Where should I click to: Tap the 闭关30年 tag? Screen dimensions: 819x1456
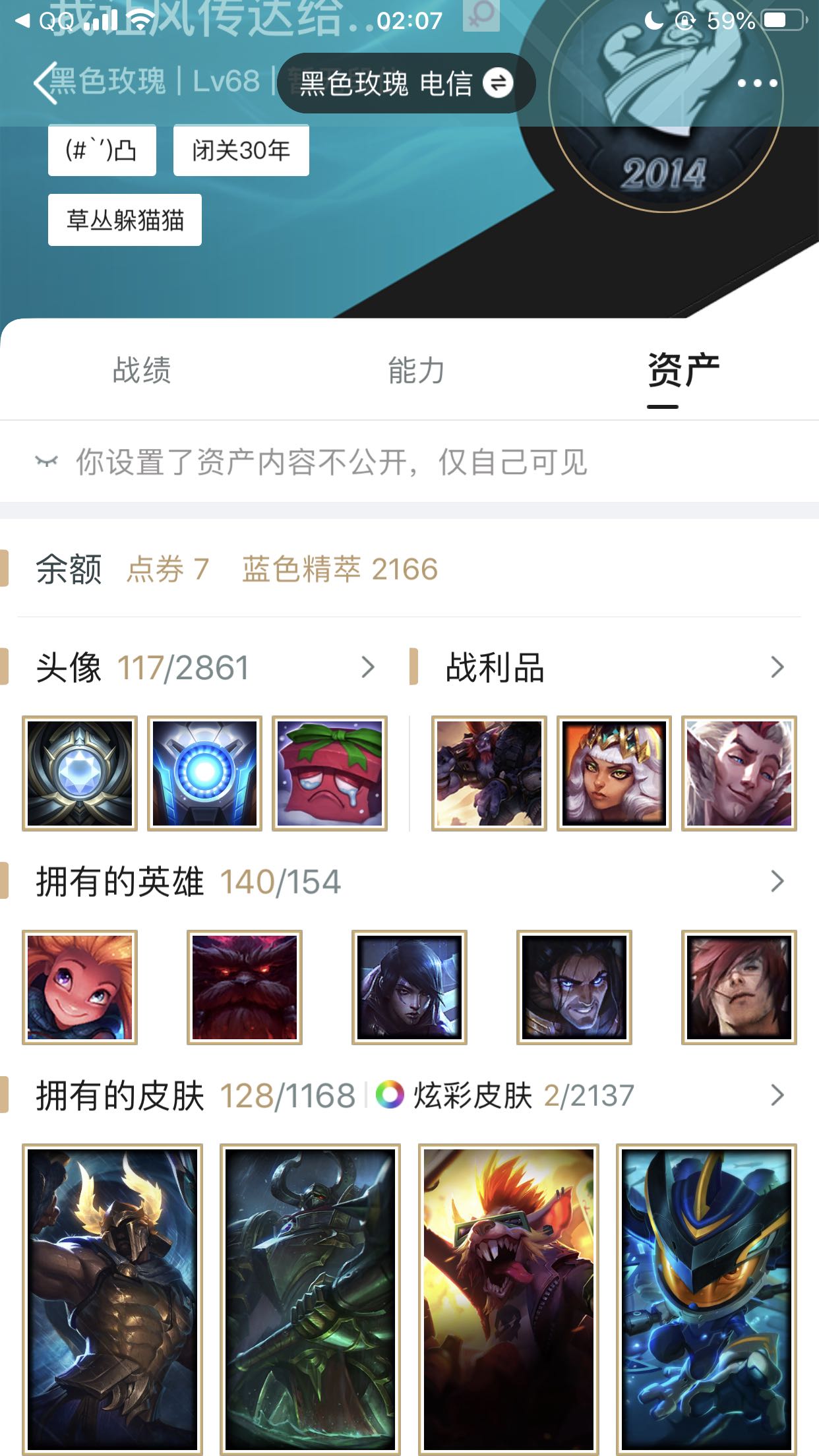(x=241, y=151)
